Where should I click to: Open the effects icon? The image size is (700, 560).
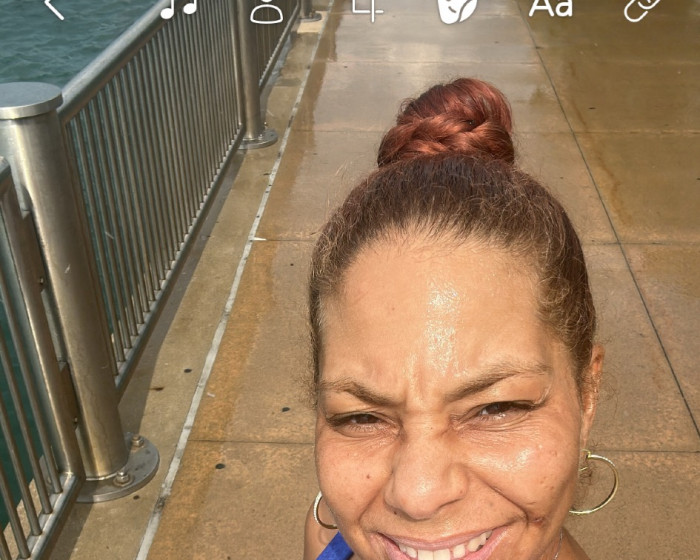pos(457,9)
